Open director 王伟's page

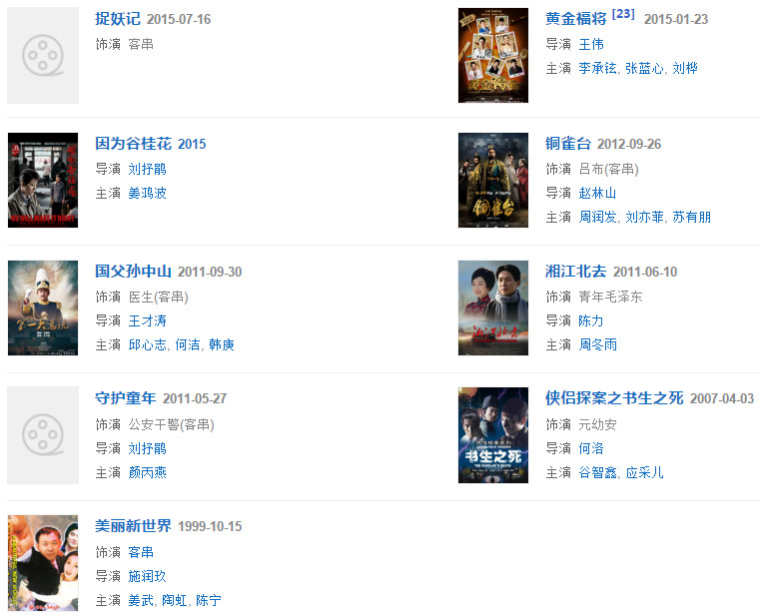tap(591, 44)
